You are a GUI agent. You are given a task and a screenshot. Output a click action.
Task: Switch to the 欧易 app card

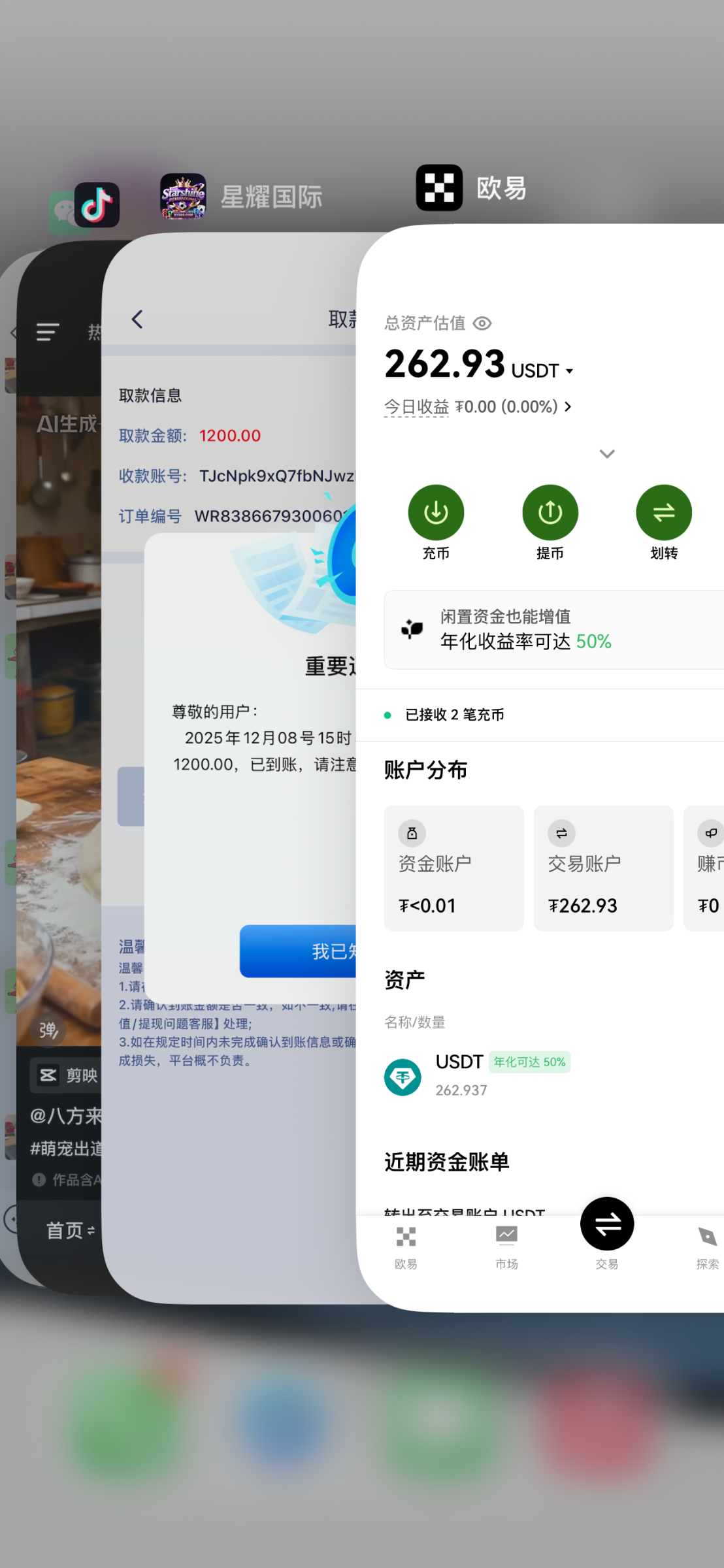(540, 751)
